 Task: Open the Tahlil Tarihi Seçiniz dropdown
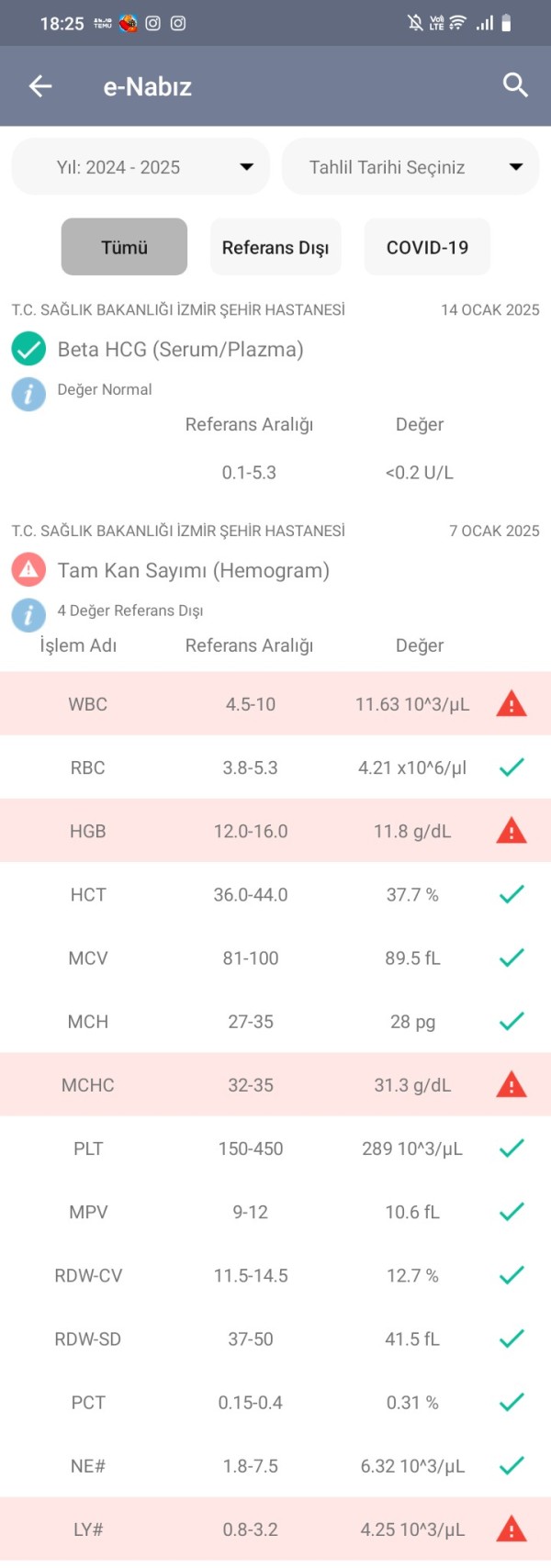(410, 167)
